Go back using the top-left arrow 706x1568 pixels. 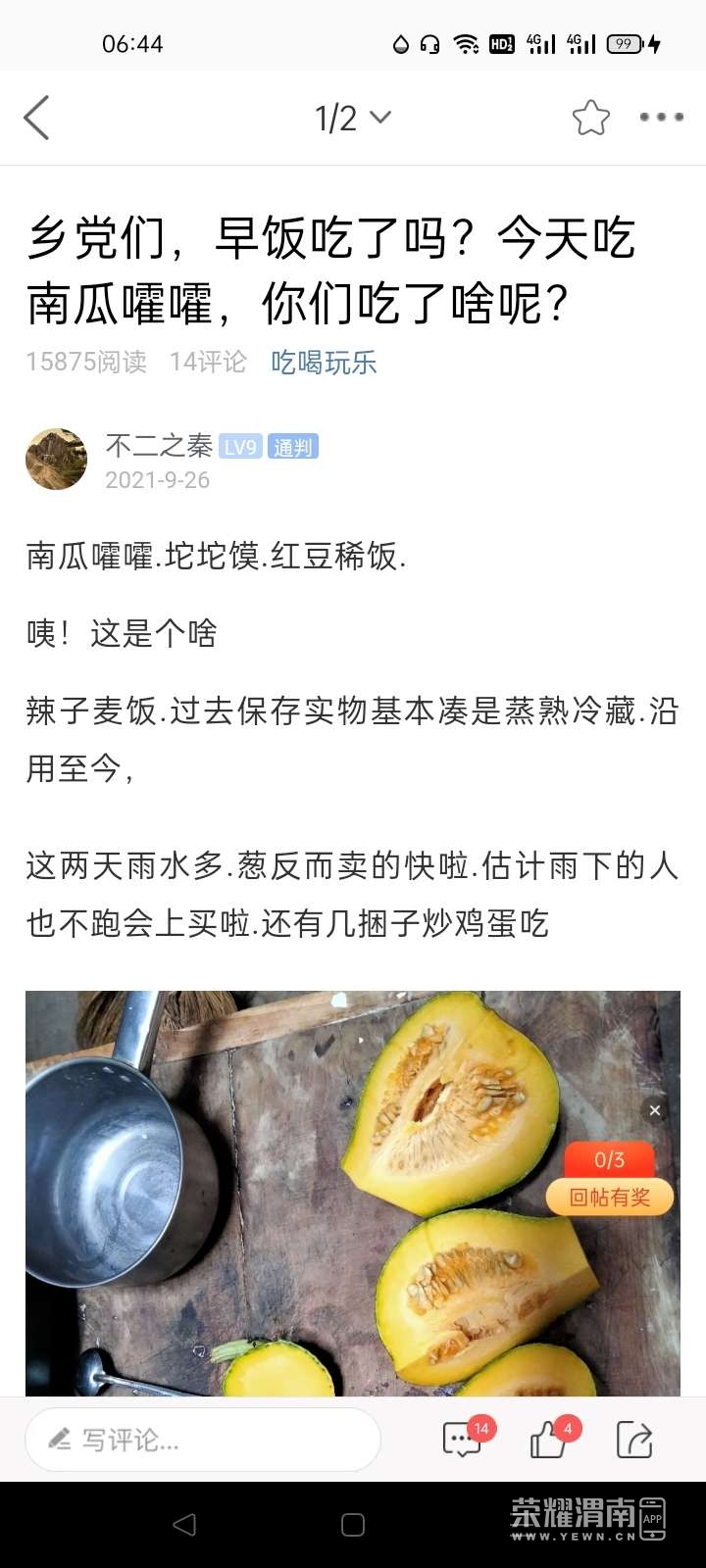[37, 119]
